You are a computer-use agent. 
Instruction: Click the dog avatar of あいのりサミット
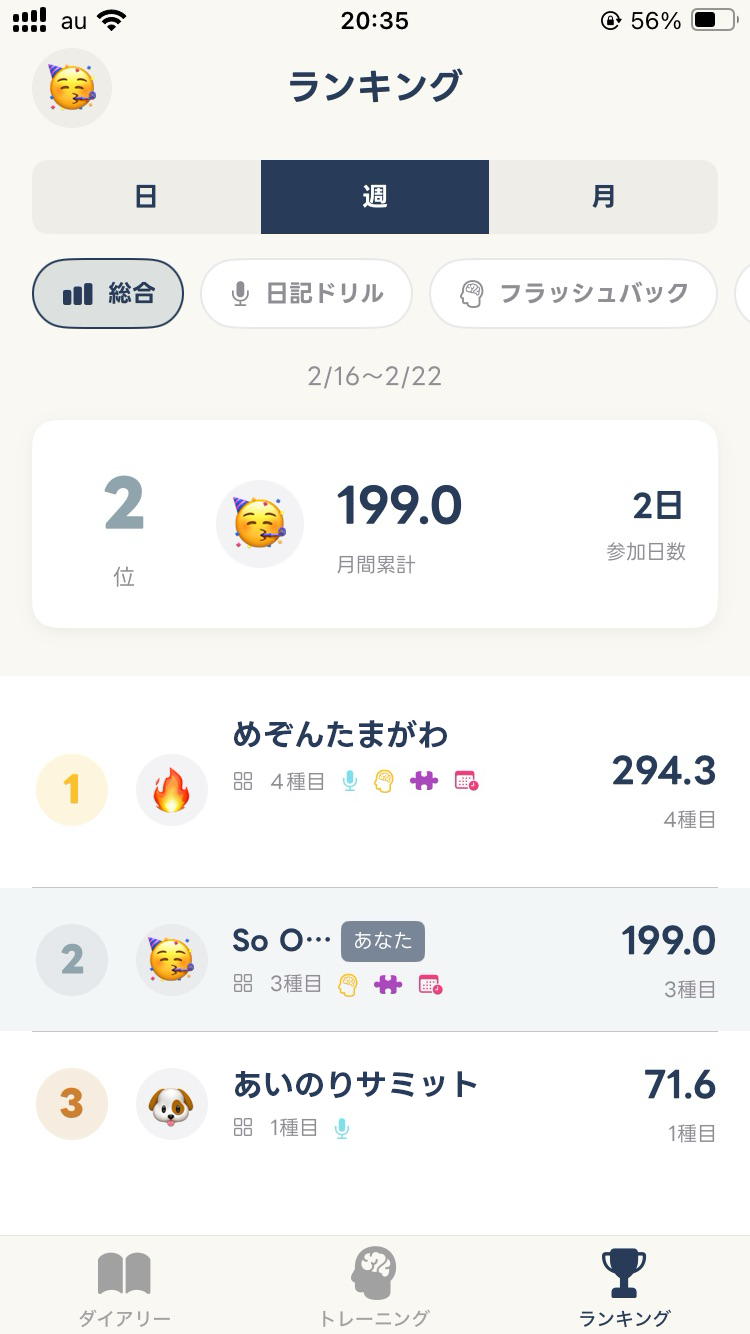(171, 1103)
